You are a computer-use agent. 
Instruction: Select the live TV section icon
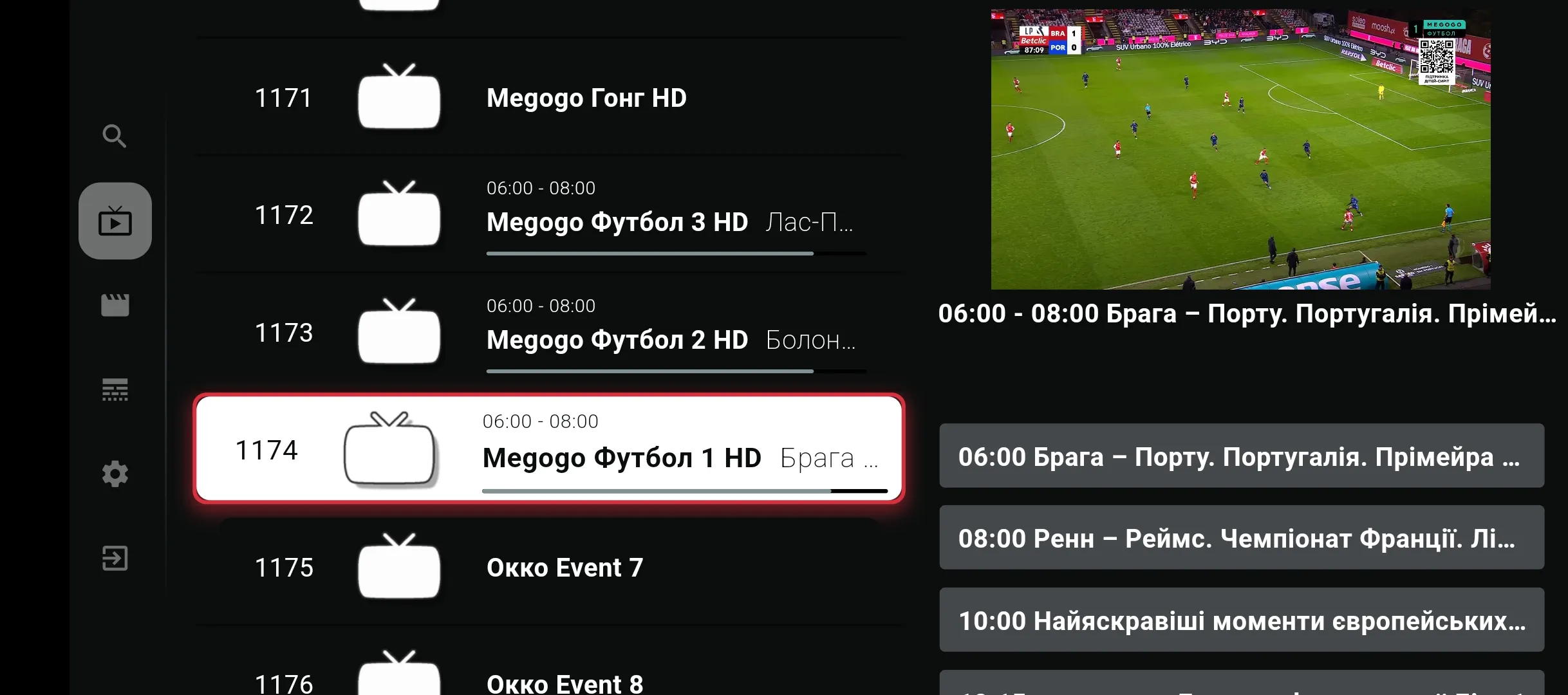[115, 221]
